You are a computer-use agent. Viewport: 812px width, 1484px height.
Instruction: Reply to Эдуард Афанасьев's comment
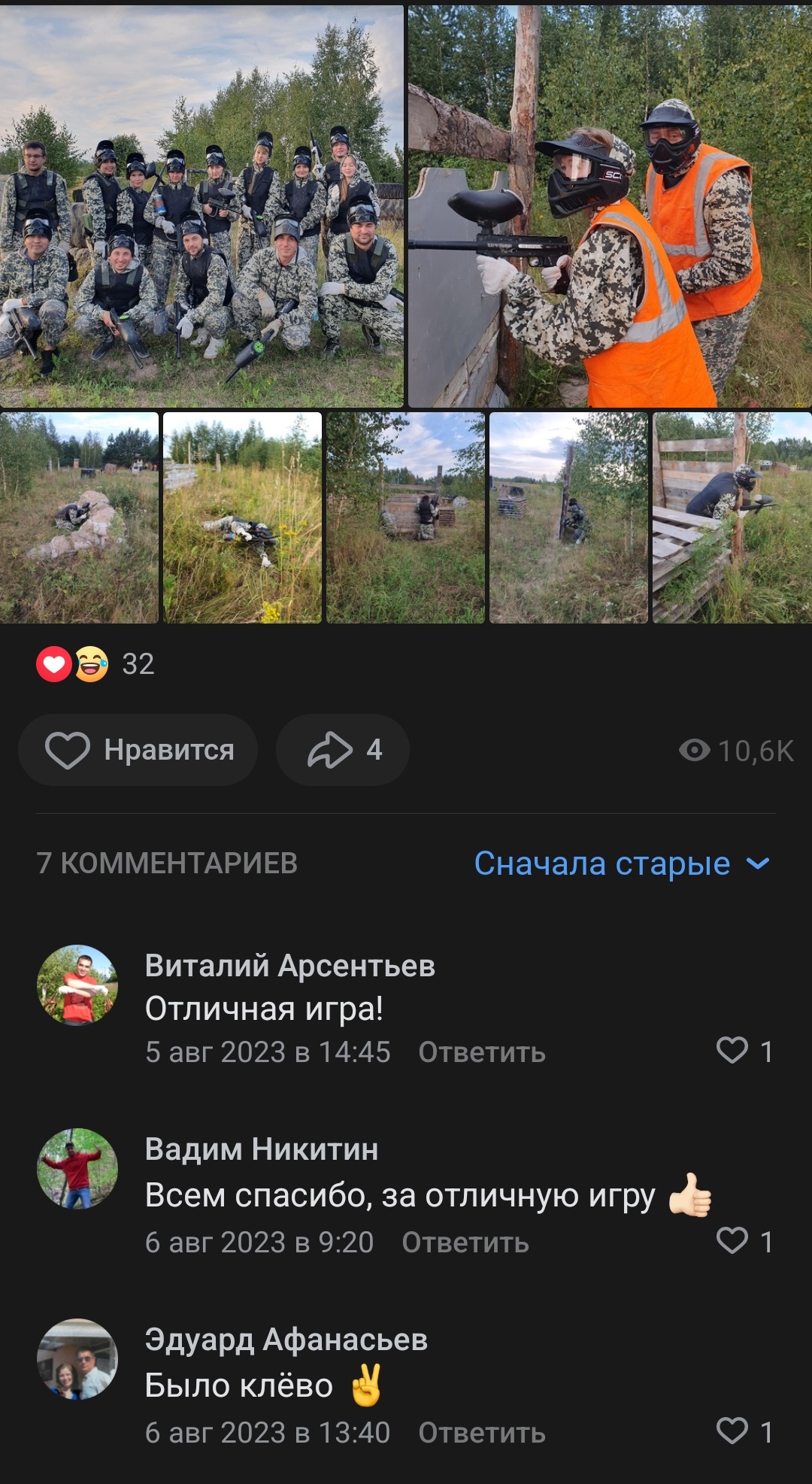click(481, 1433)
